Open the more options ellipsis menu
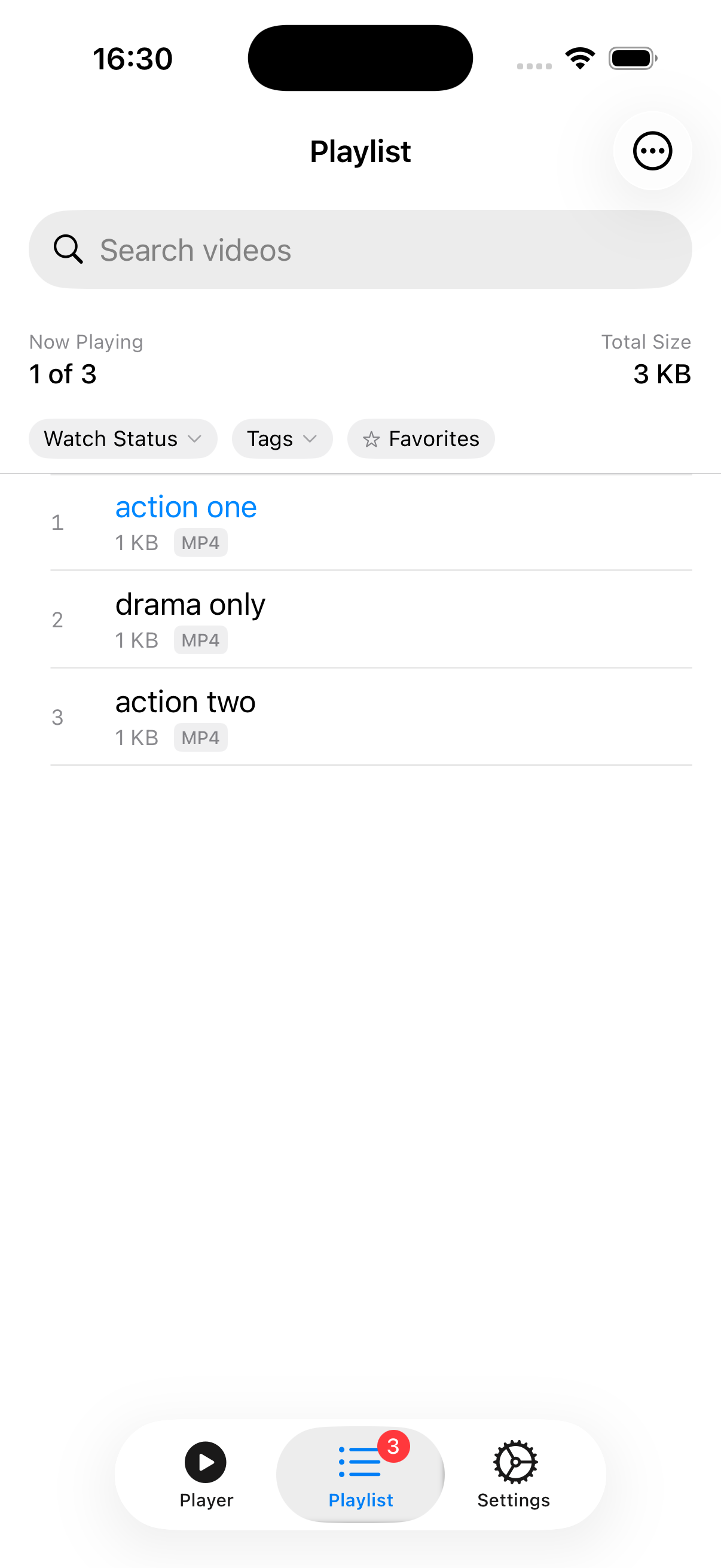The image size is (721, 1568). click(x=652, y=151)
